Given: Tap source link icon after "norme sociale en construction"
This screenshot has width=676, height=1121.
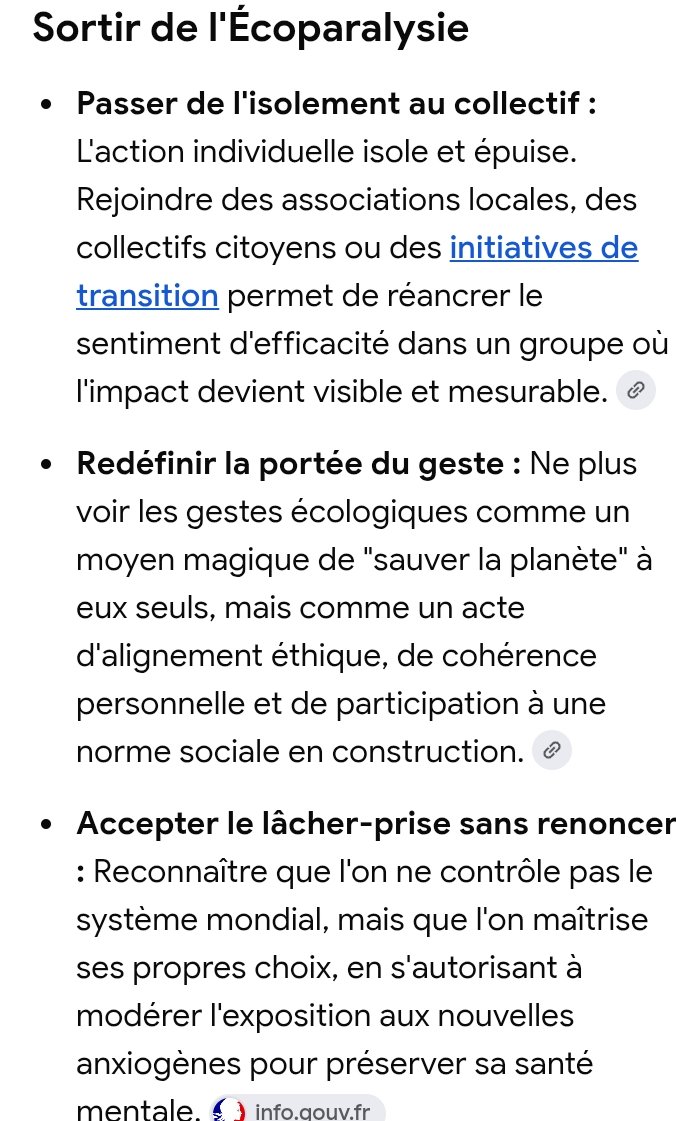Looking at the screenshot, I should tap(552, 750).
